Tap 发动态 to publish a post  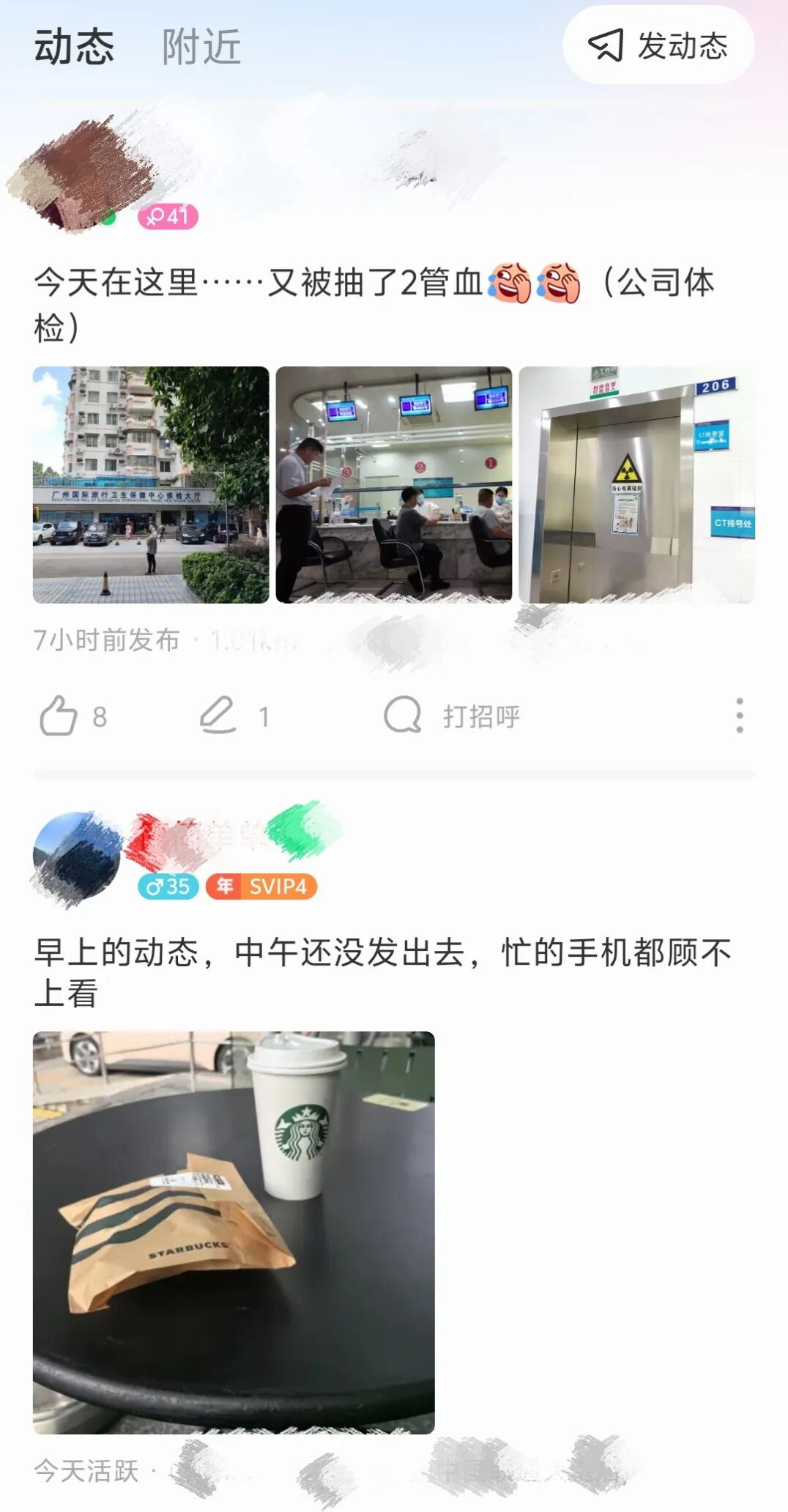[658, 45]
